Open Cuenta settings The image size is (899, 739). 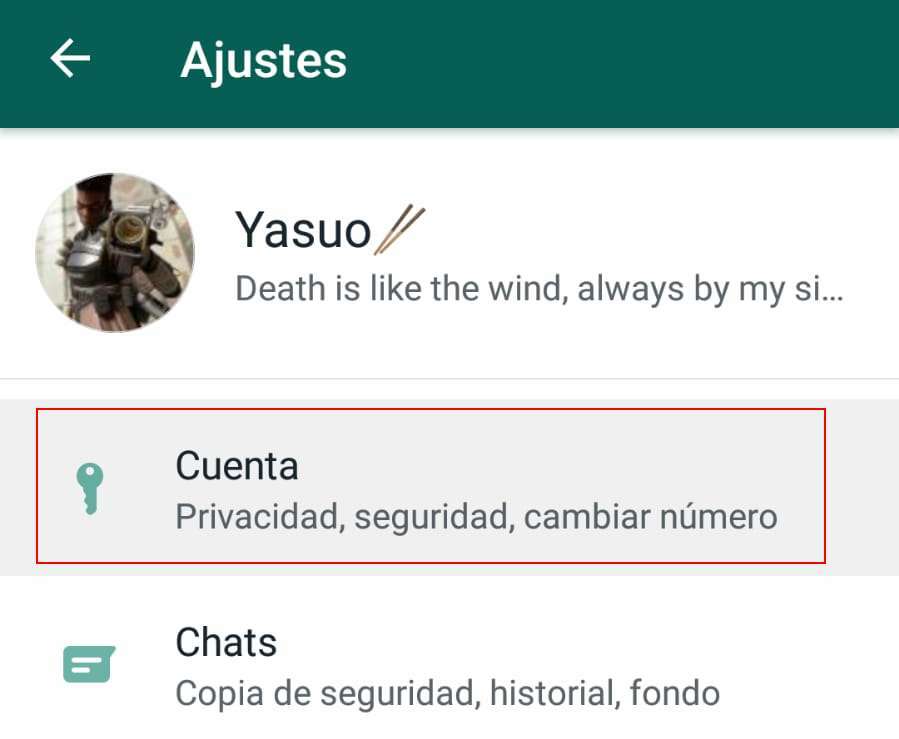click(x=430, y=487)
